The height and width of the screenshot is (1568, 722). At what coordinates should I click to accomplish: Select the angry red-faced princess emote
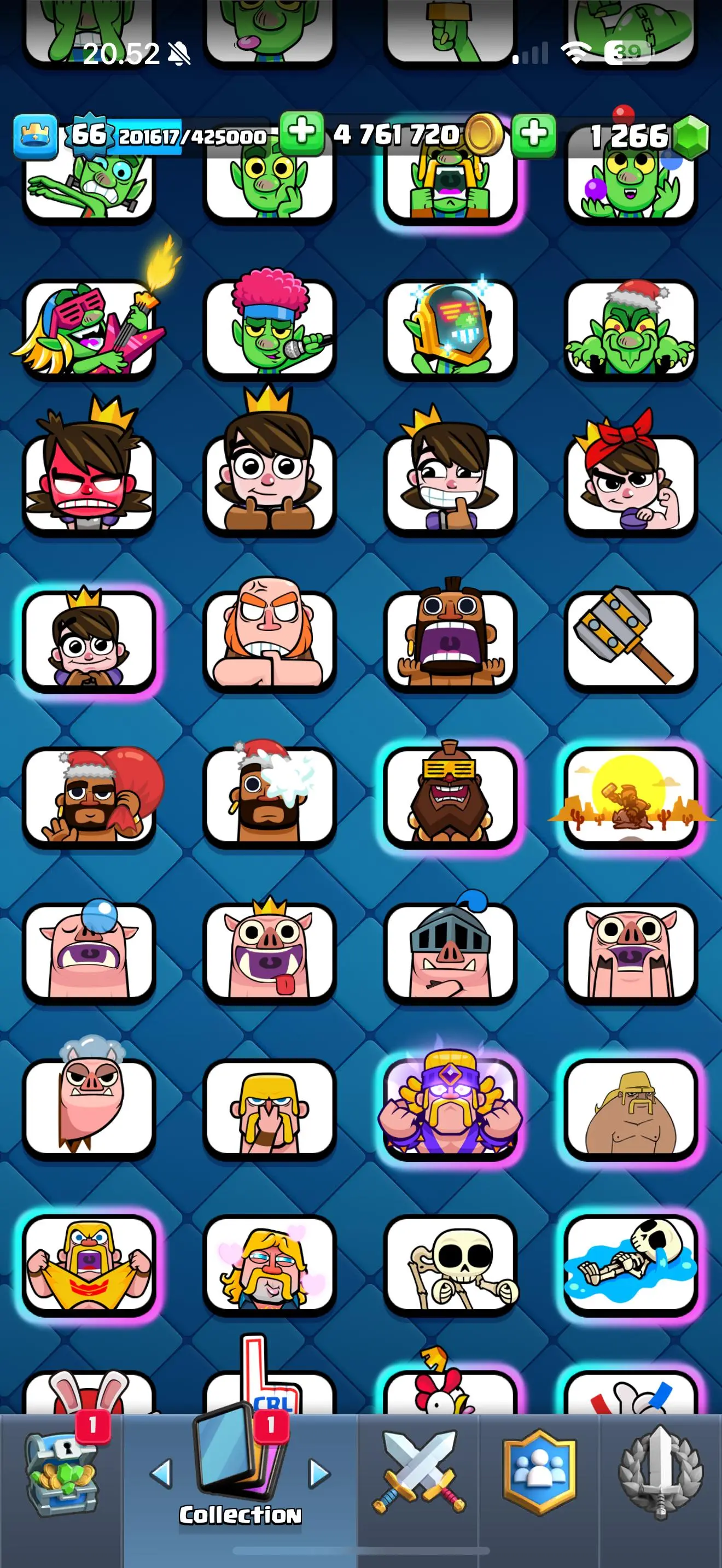(89, 481)
